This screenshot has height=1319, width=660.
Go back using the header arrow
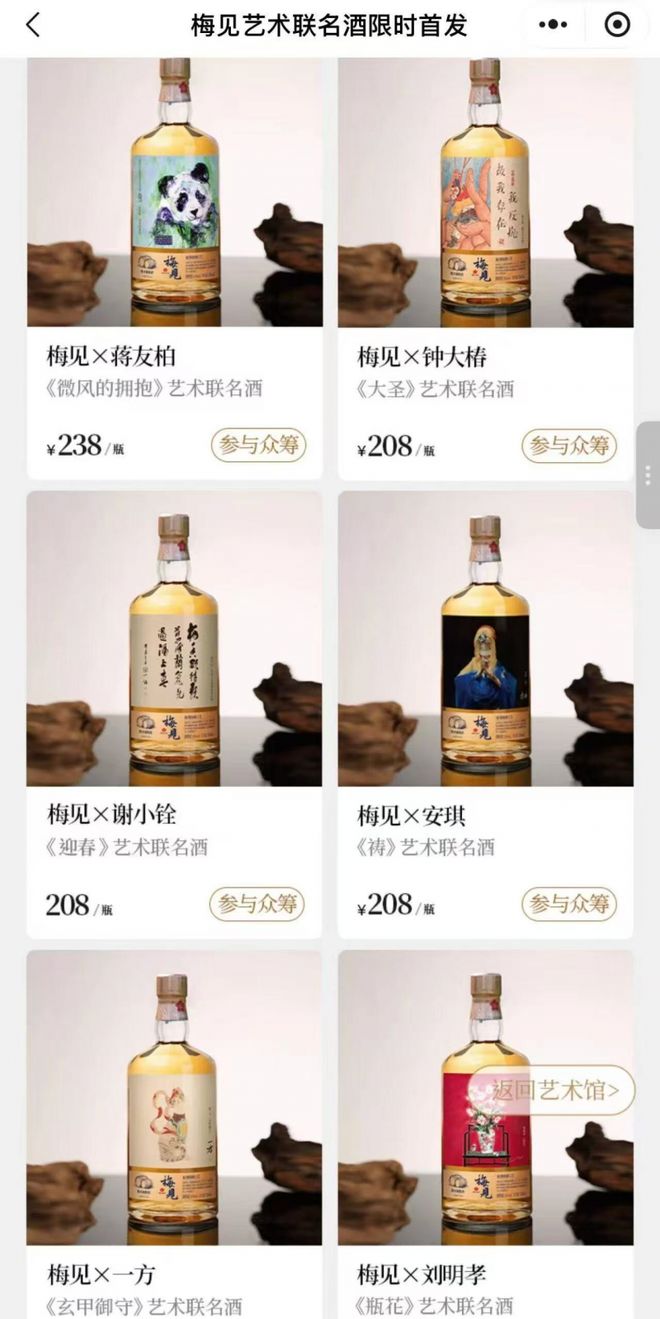33,26
